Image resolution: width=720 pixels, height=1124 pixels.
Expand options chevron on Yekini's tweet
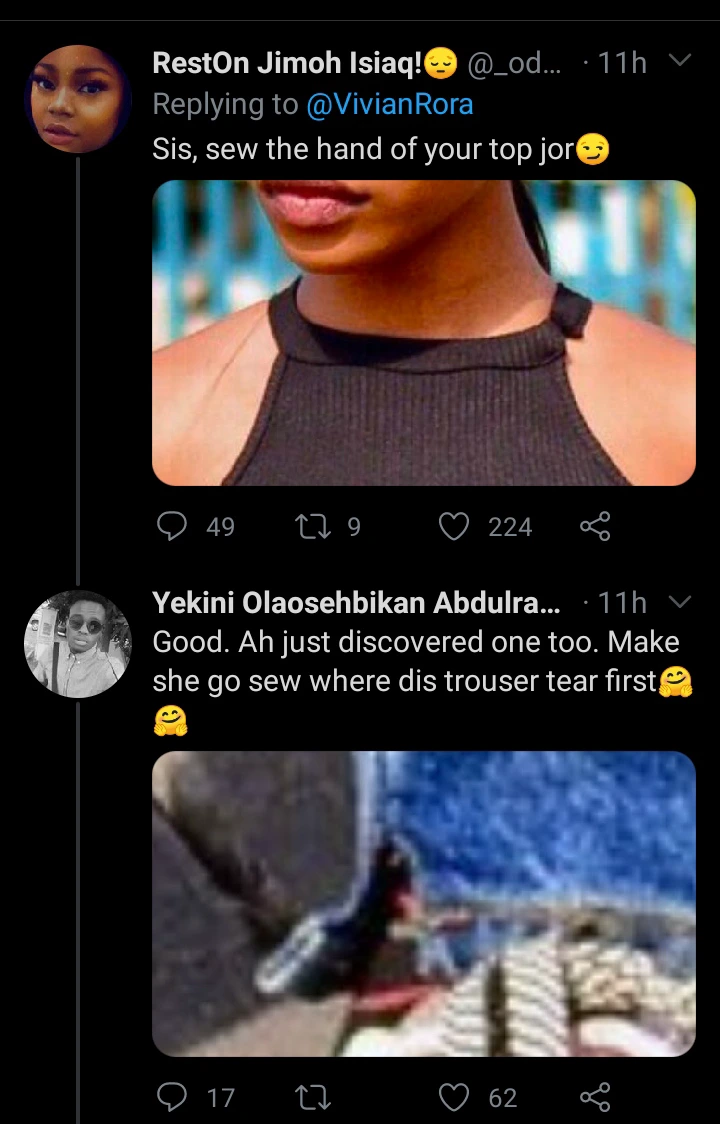click(679, 602)
